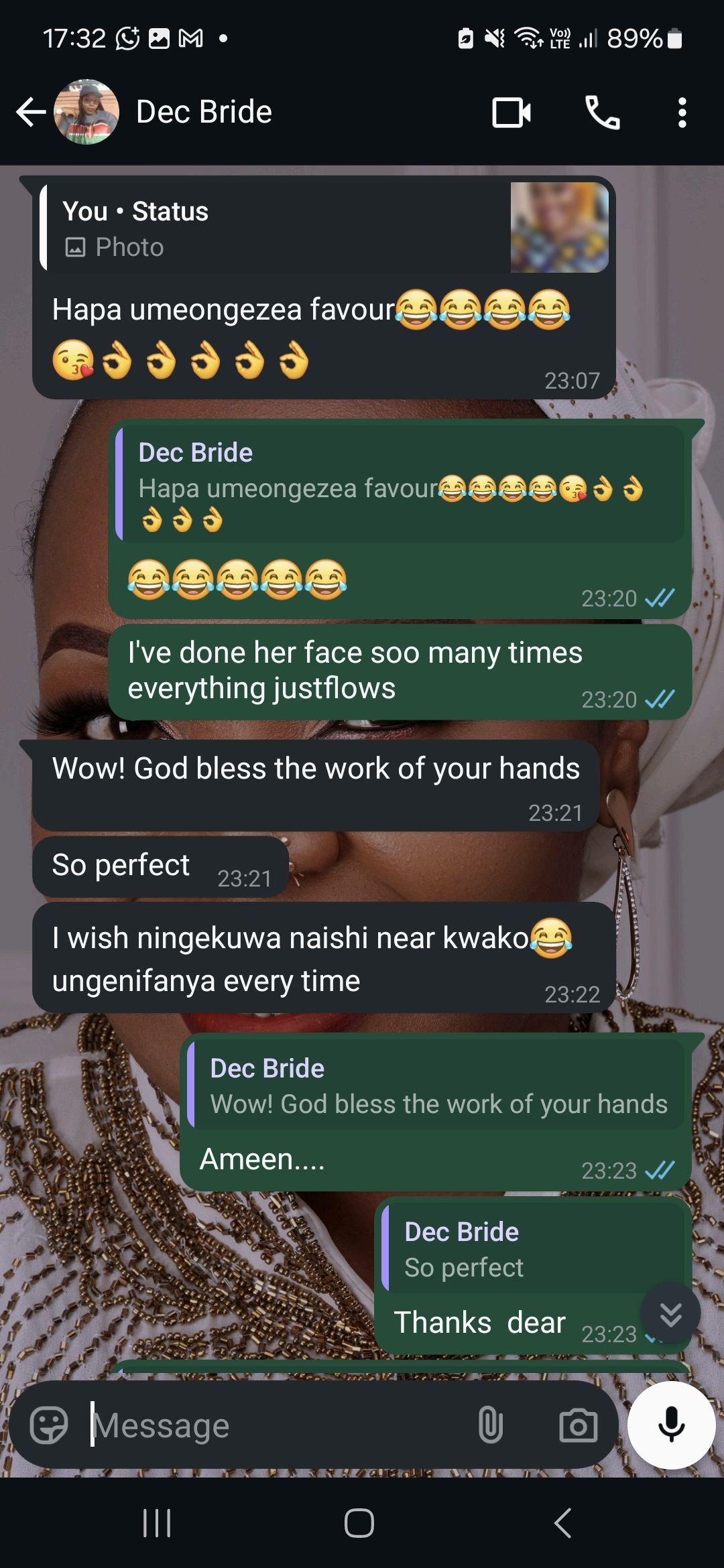Open the system recent apps view

[158, 1523]
